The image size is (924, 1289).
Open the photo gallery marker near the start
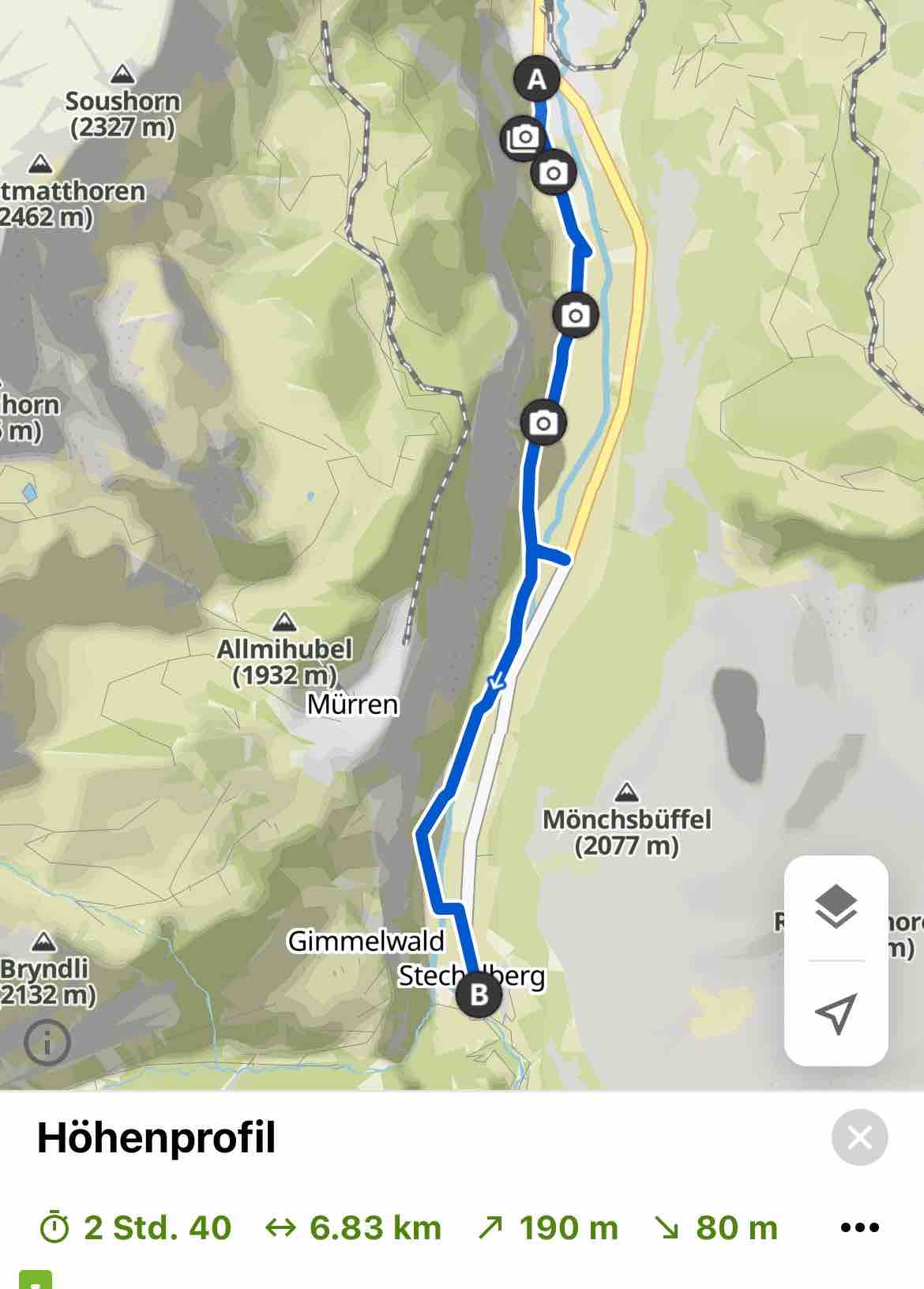(523, 138)
